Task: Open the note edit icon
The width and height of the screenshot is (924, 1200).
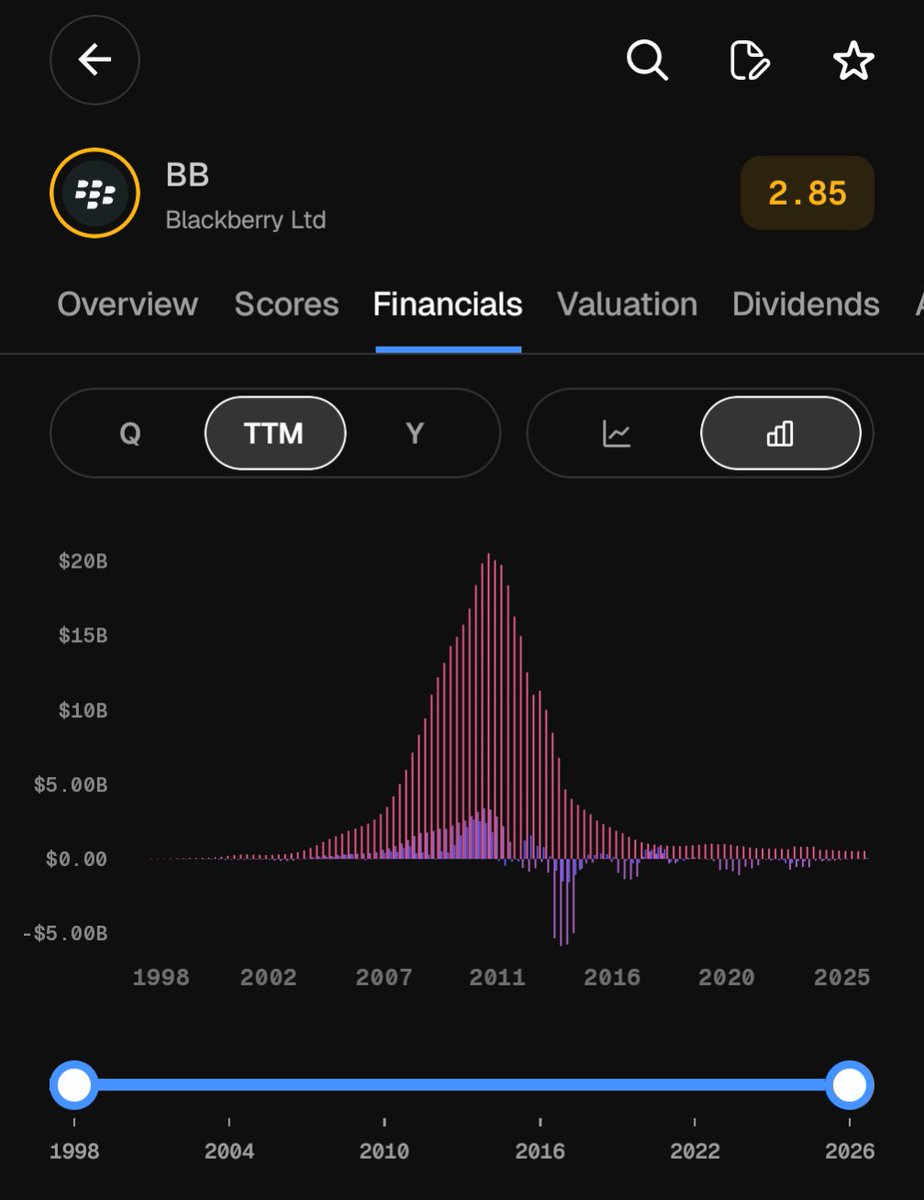Action: (749, 61)
